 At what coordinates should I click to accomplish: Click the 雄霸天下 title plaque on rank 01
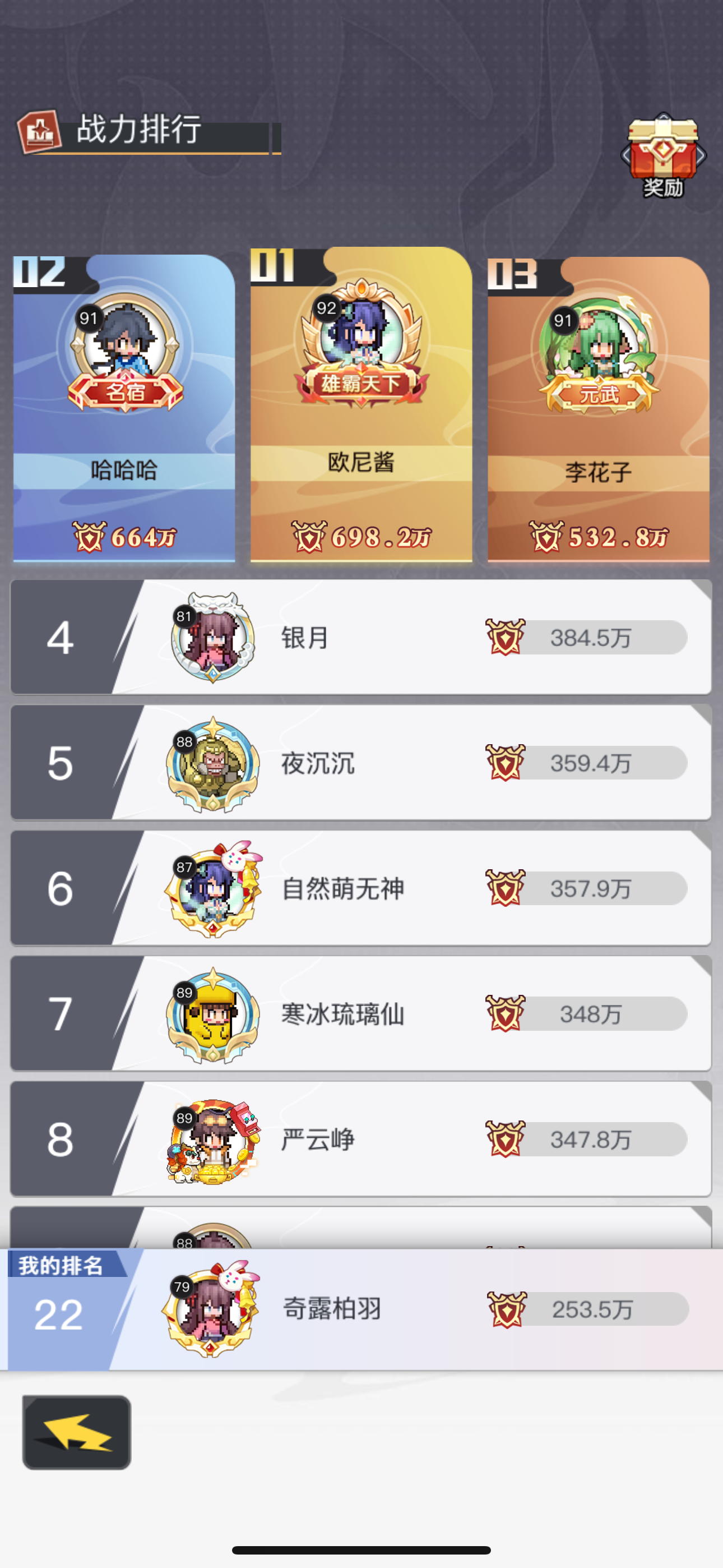pos(361,384)
